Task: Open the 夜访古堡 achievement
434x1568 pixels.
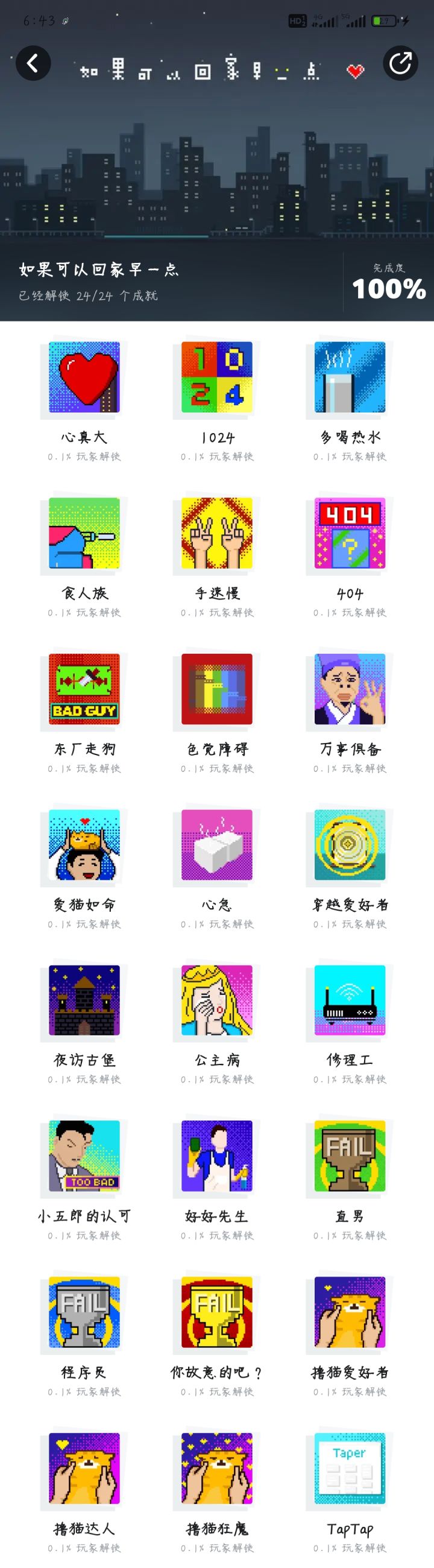Action: [84, 1000]
